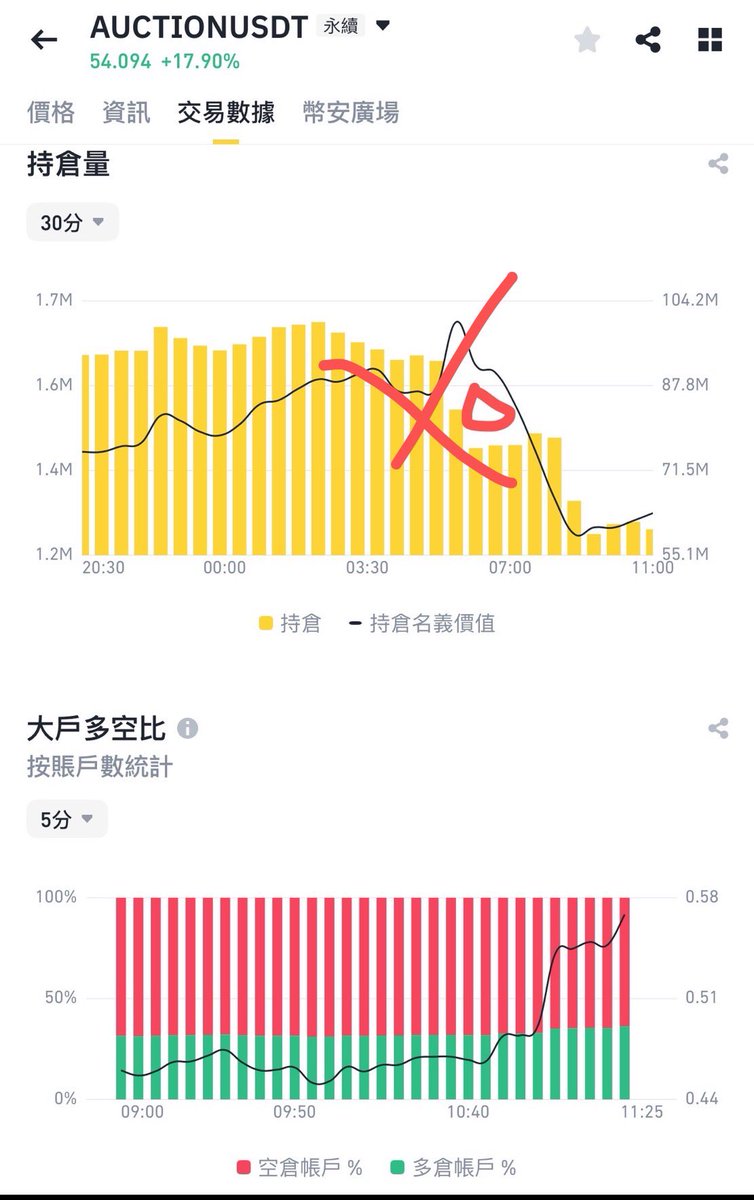Share this trading pair page
Viewport: 754px width, 1200px height.
point(648,40)
